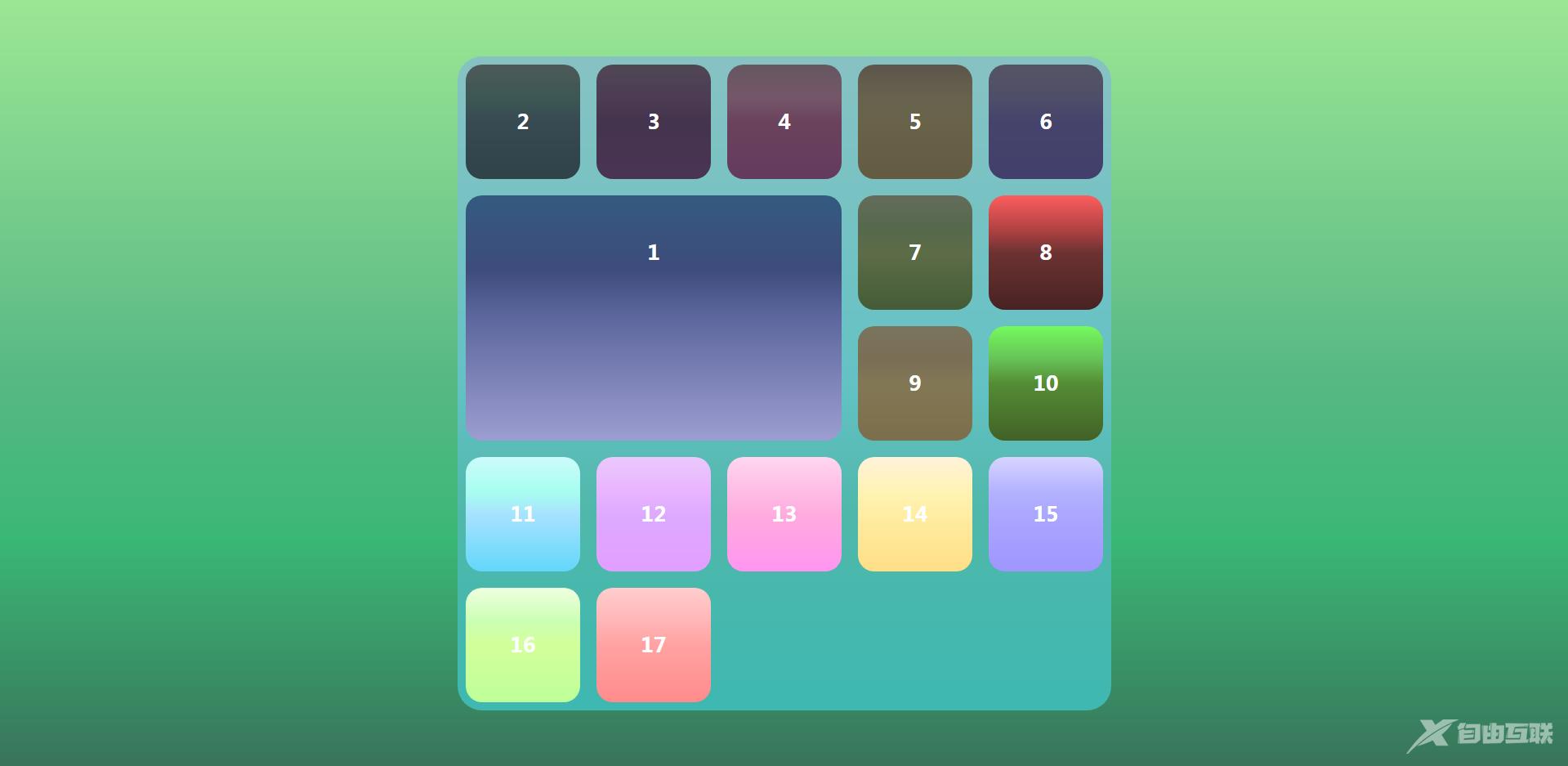
Task: Tap the large tile numbered 1
Action: click(653, 317)
